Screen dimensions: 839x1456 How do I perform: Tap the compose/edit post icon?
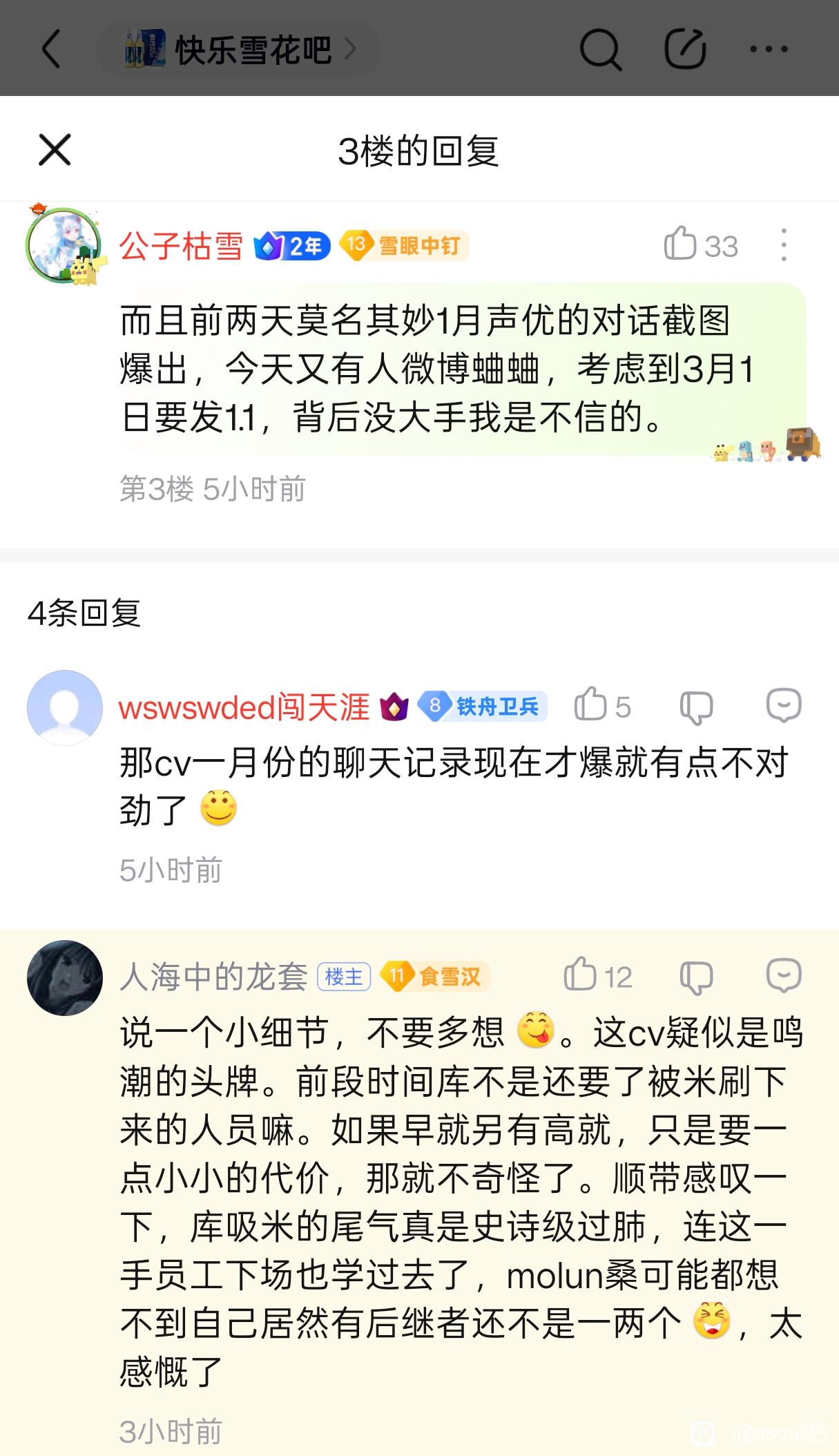tap(685, 49)
